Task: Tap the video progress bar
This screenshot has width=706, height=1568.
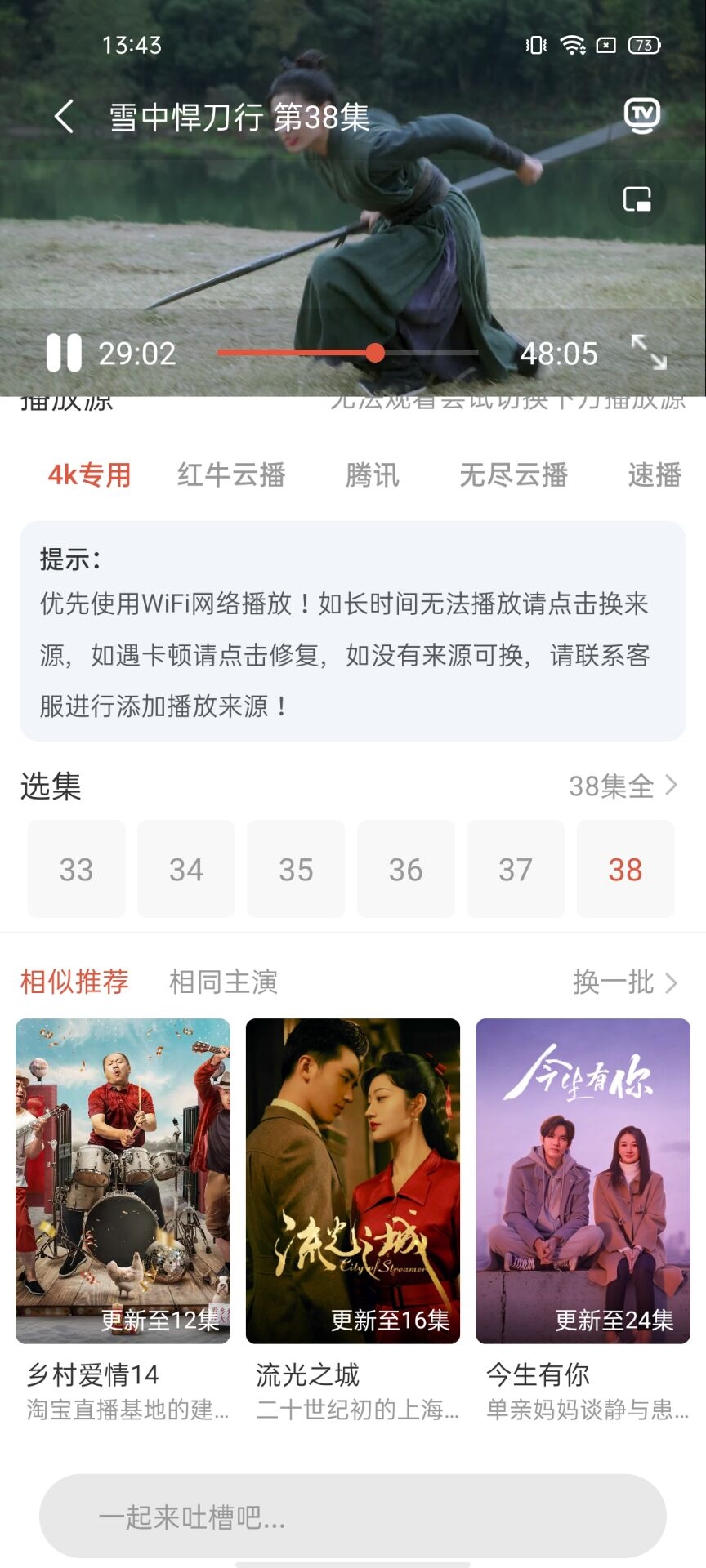Action: coord(347,353)
